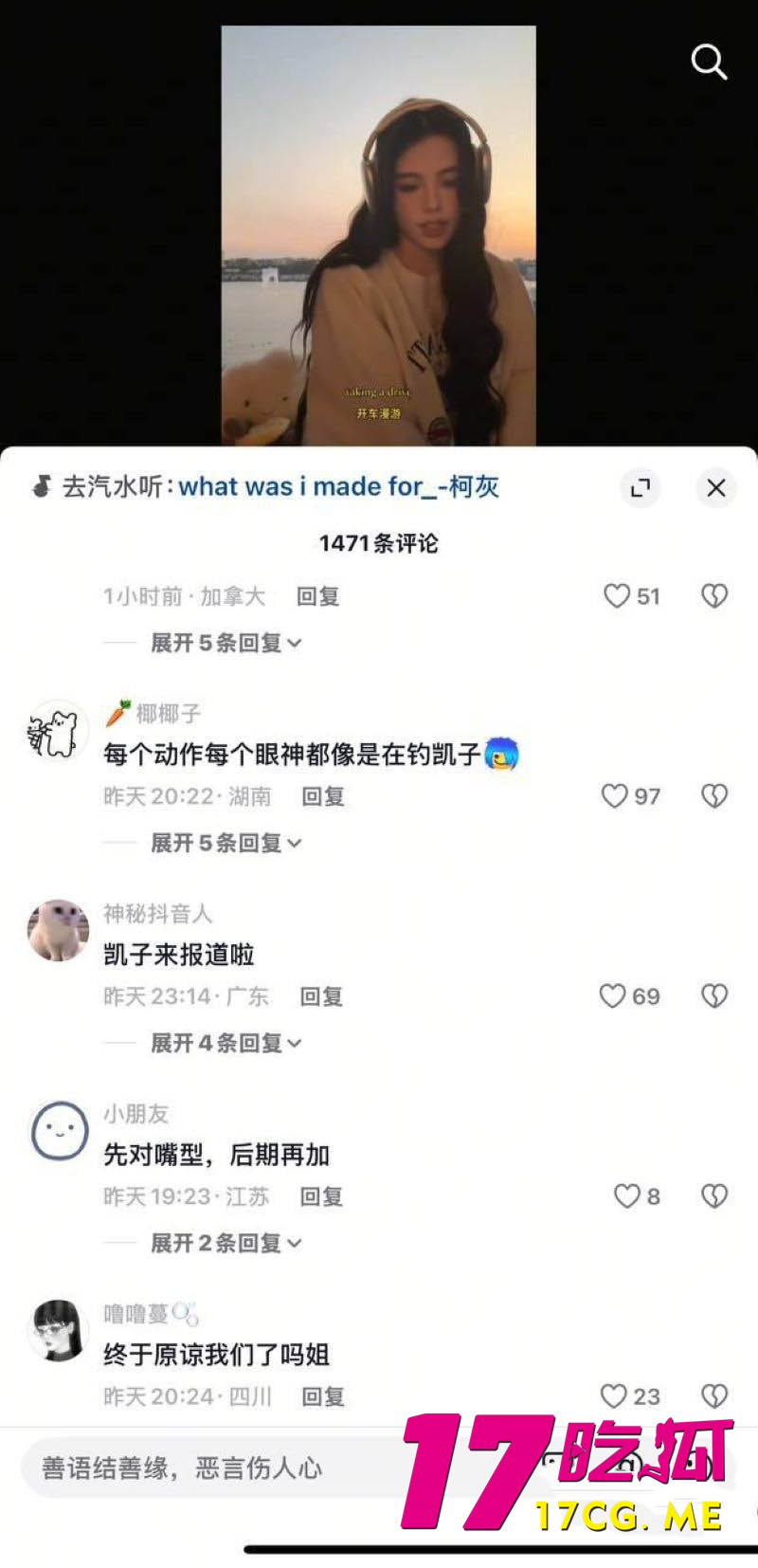Expand 4 replies under 神秘抖音人's comment
Image resolution: width=758 pixels, height=1568 pixels.
pos(226,1043)
